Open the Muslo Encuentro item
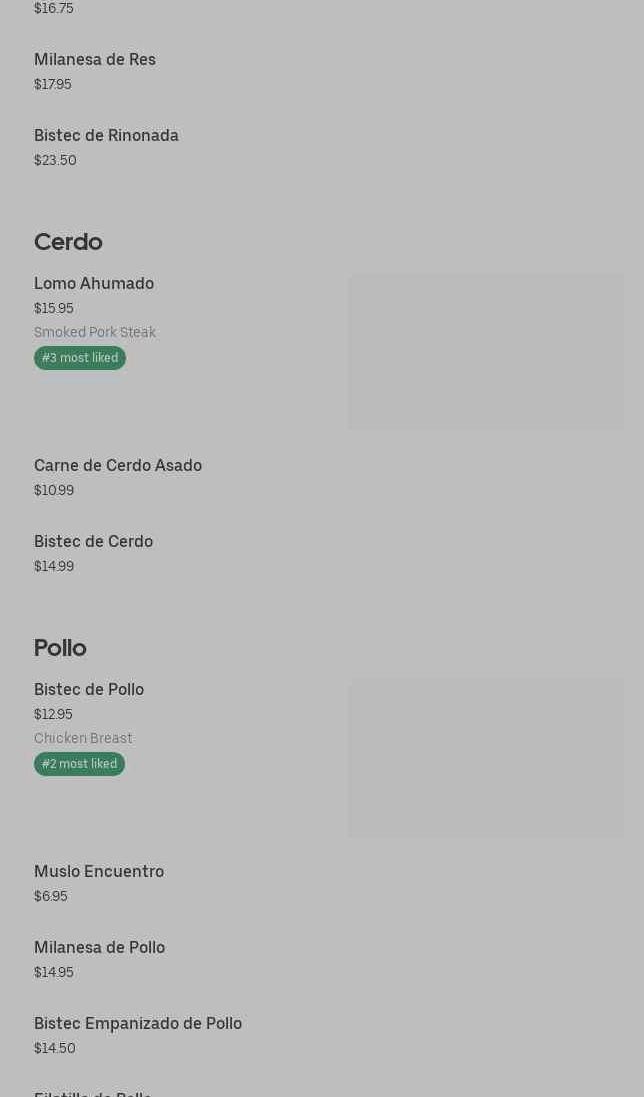The width and height of the screenshot is (644, 1097). (99, 872)
